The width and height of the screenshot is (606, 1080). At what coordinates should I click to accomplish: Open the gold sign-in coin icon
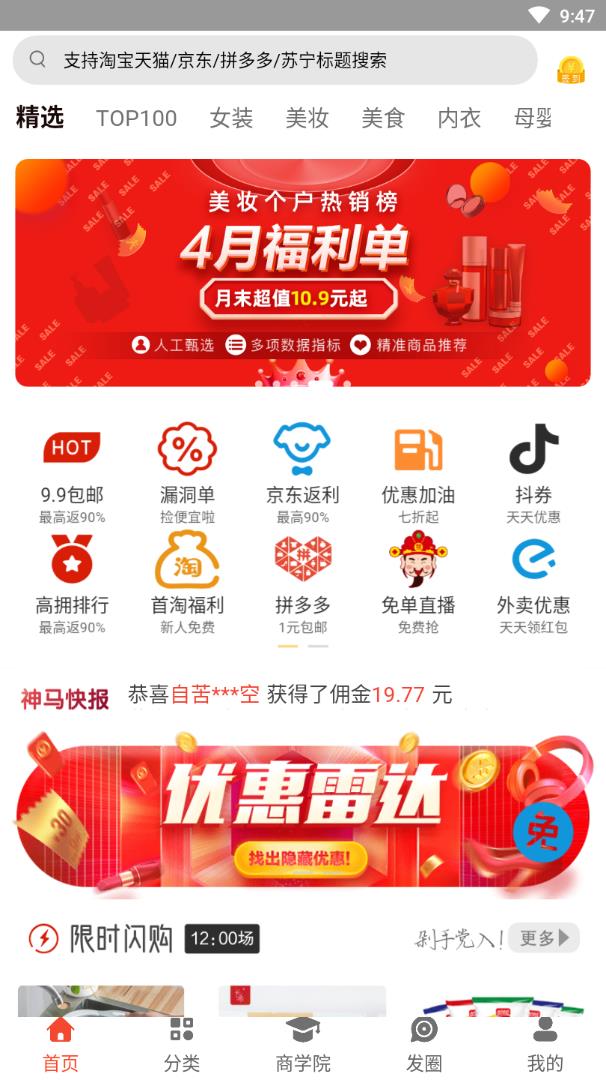[571, 69]
